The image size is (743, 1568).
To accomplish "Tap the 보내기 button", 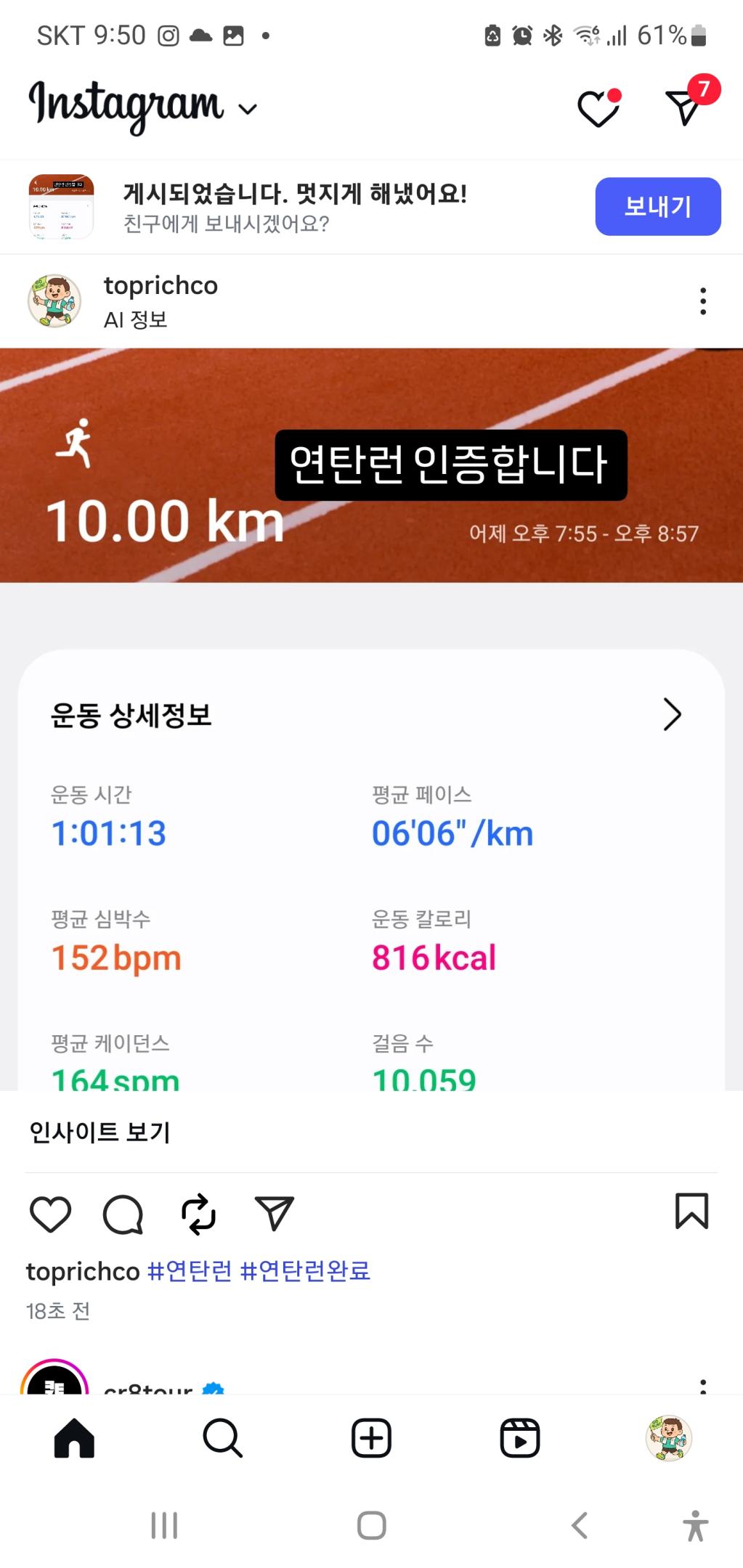I will click(657, 206).
